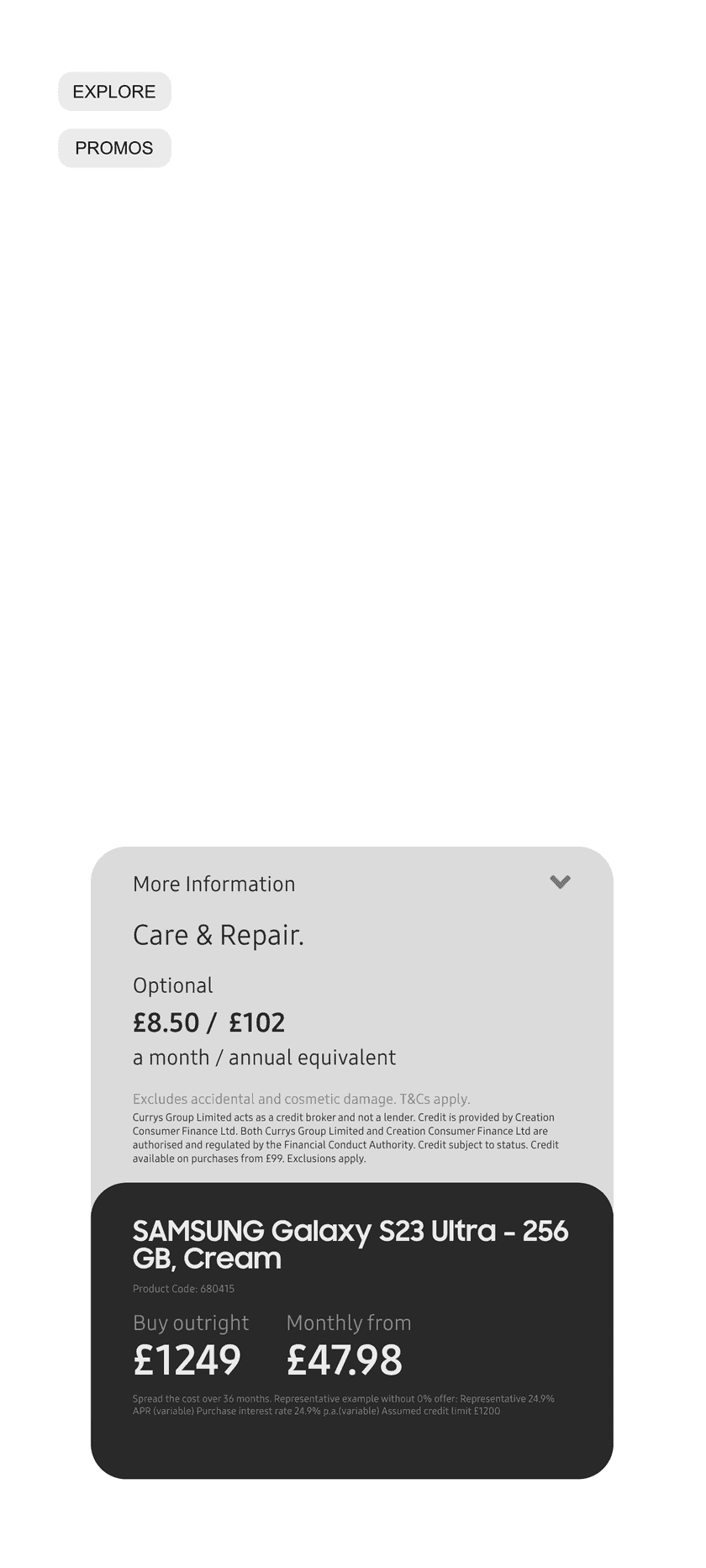Click the Care & Repair heading
The image size is (706, 1568).
(x=219, y=934)
